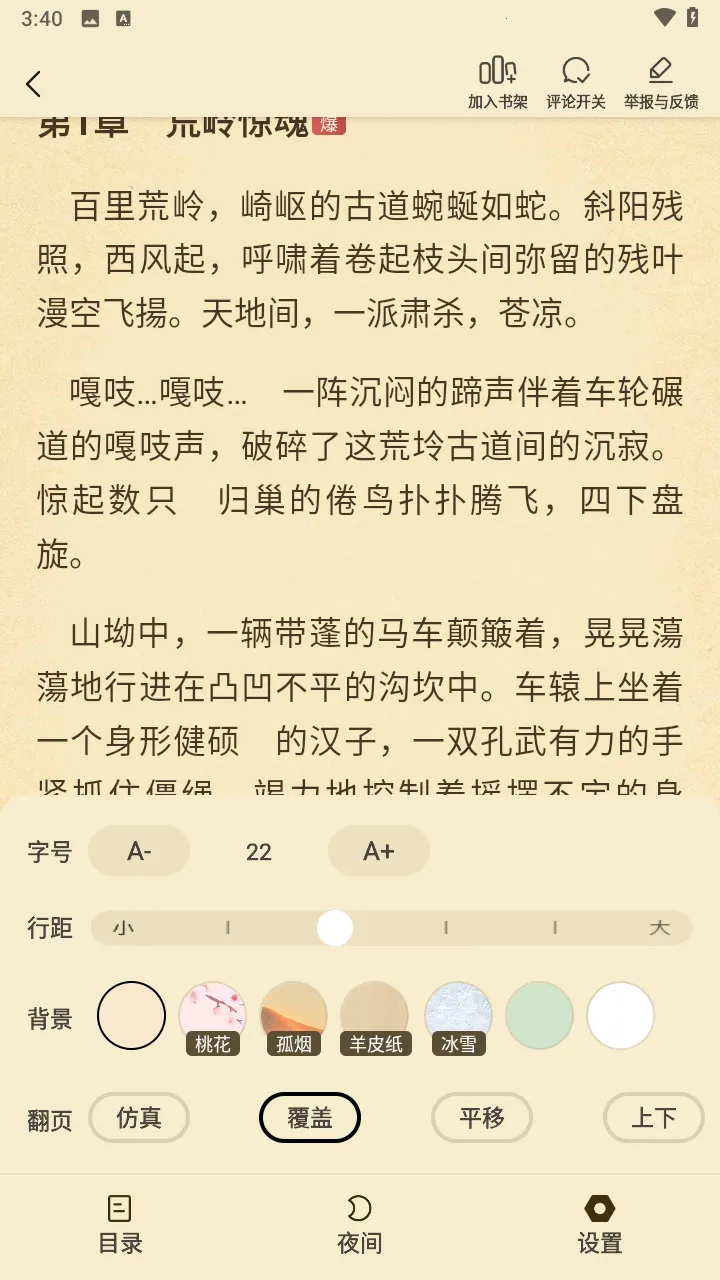Choose the 桃花 background theme
This screenshot has height=1280, width=720.
coord(213,1017)
